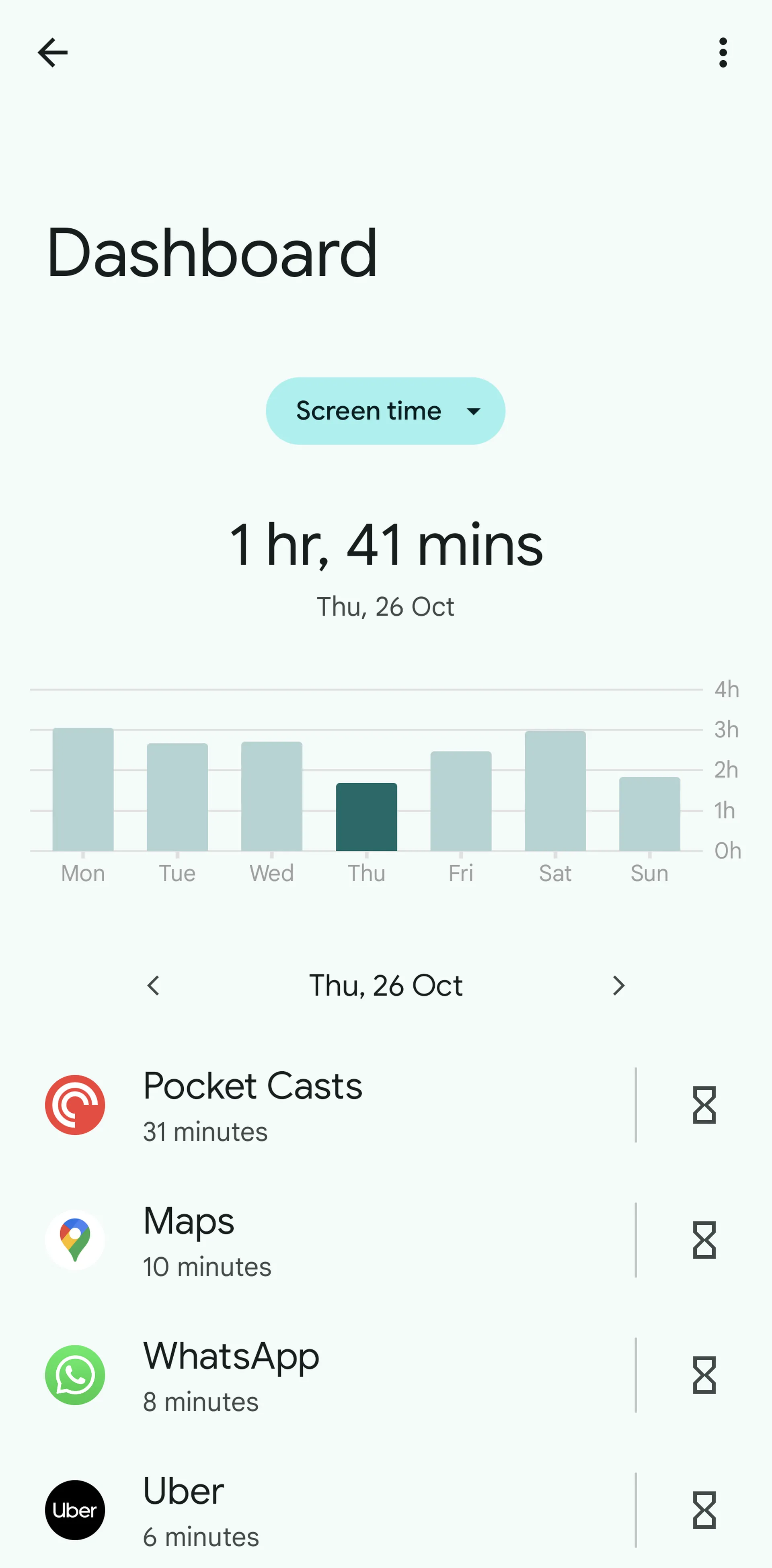Open Maps usage details

(329, 1240)
